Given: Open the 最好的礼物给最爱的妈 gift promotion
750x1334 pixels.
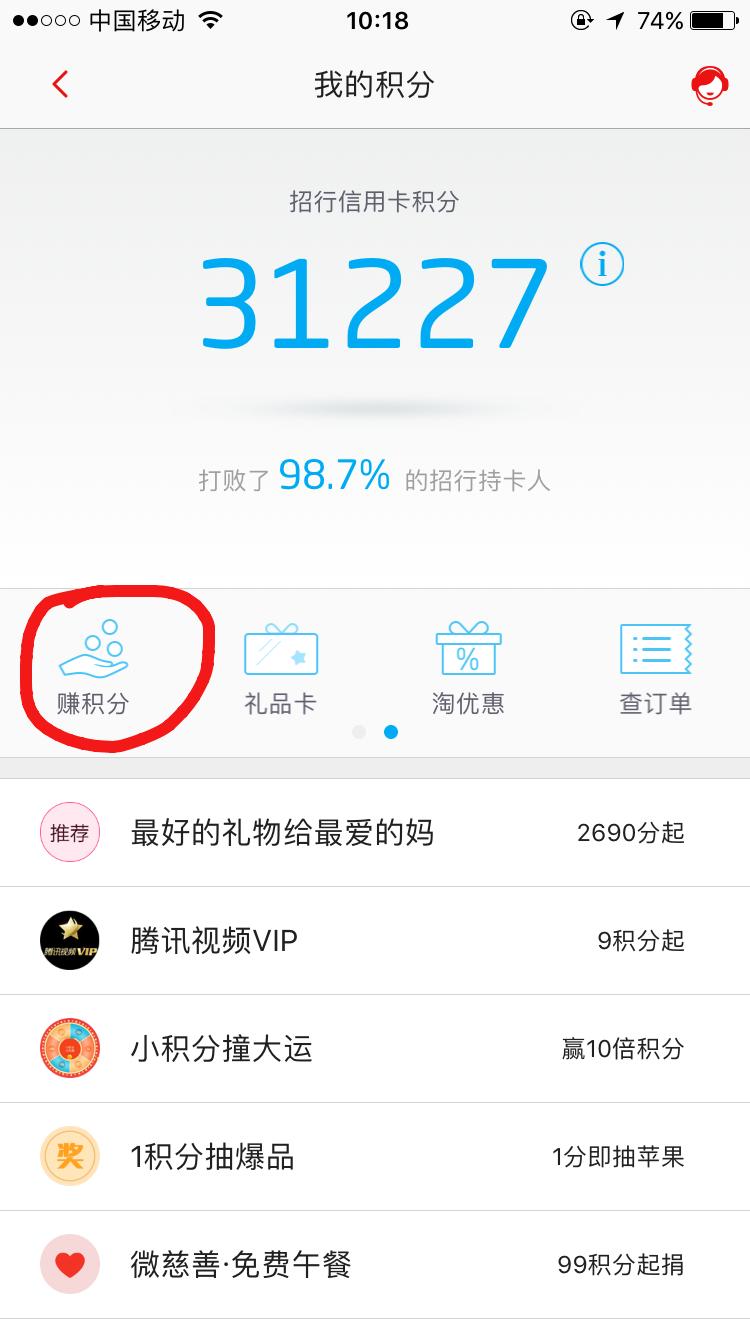Looking at the screenshot, I should click(375, 832).
